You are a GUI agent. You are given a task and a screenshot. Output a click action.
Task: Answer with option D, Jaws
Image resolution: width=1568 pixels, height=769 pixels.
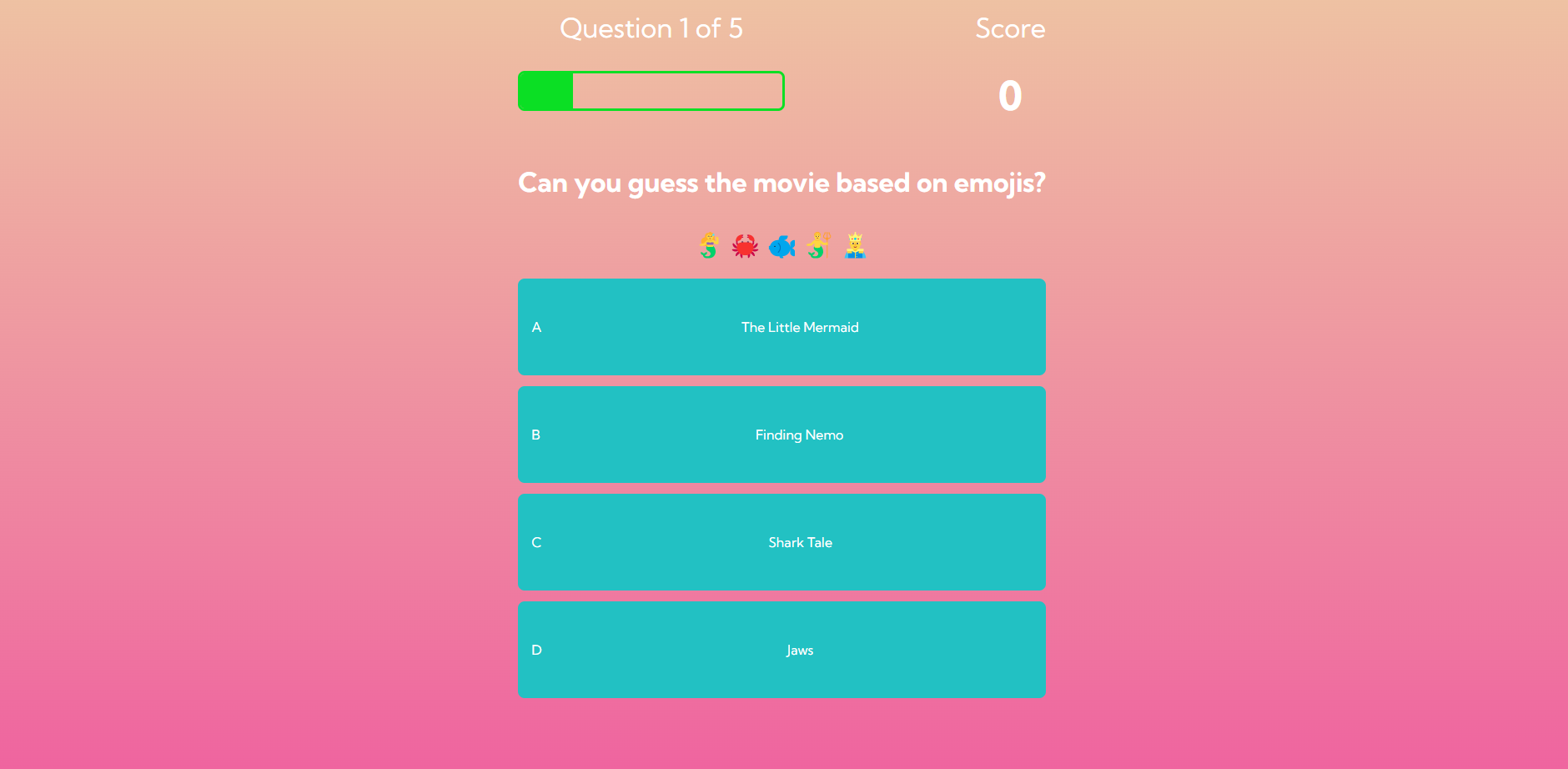781,650
